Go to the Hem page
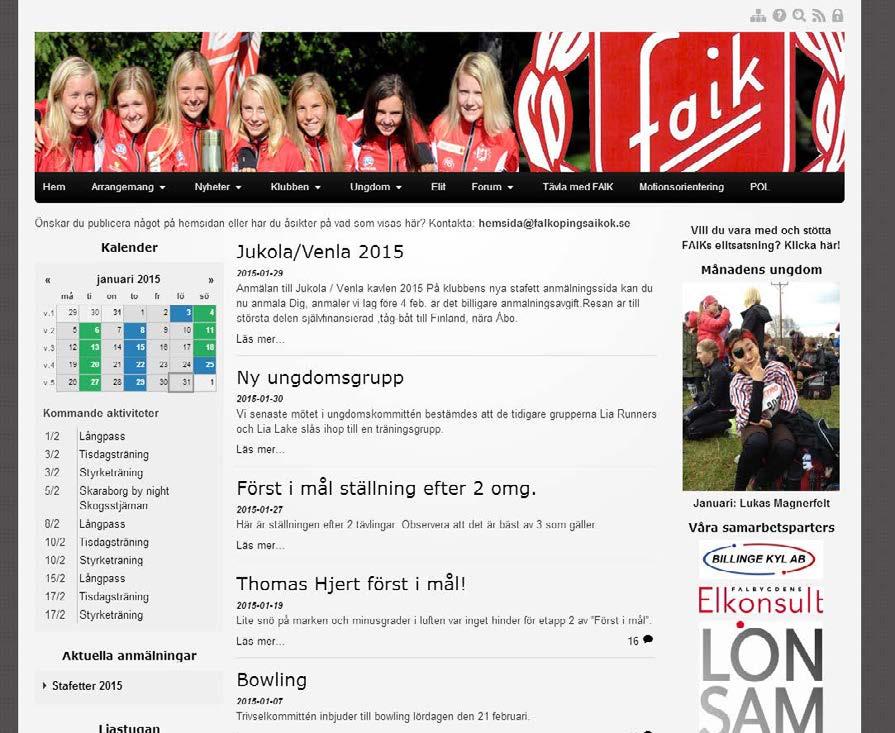Viewport: 895px width, 733px height. [x=54, y=187]
